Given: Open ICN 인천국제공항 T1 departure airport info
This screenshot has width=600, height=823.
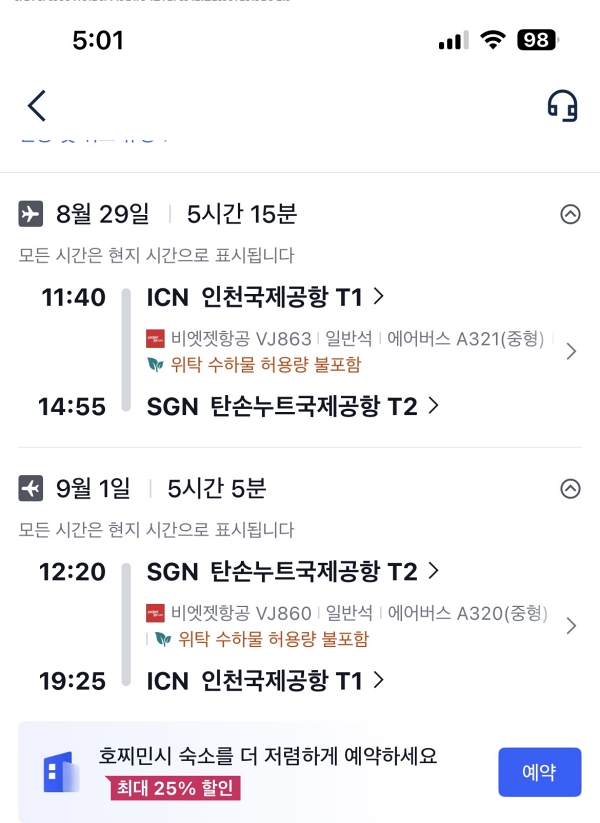Looking at the screenshot, I should (265, 297).
